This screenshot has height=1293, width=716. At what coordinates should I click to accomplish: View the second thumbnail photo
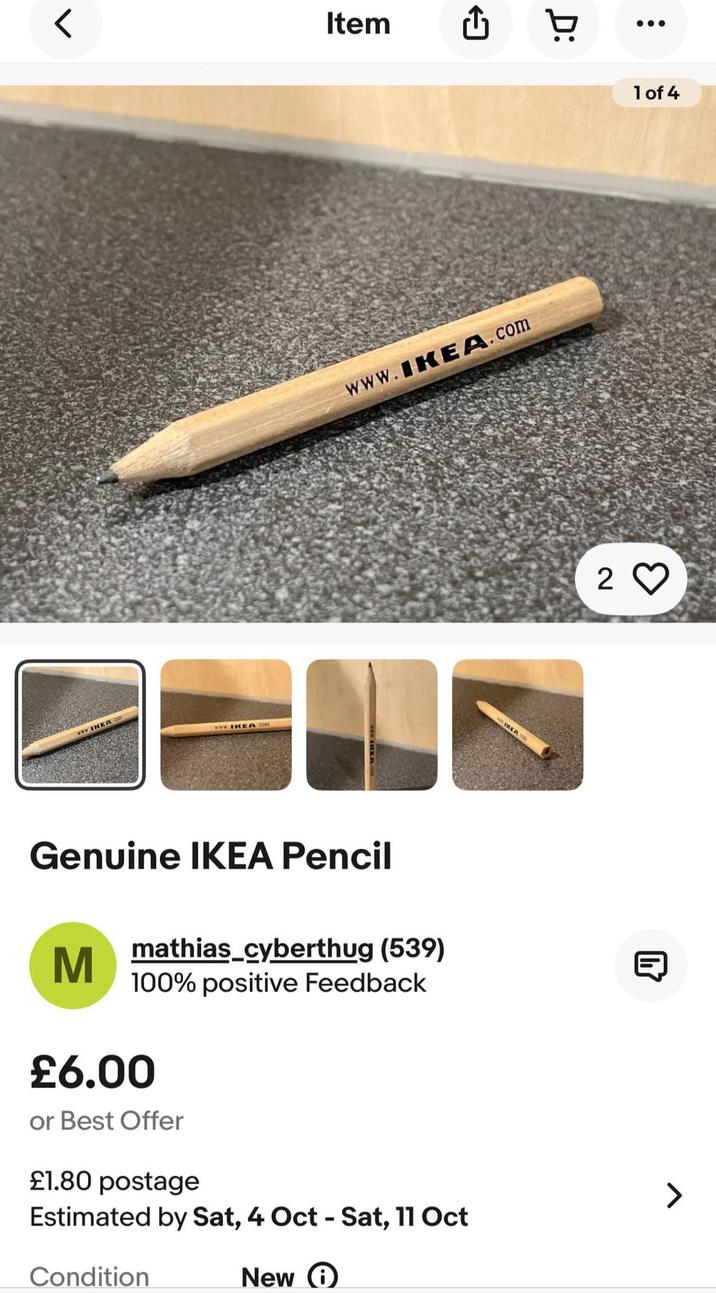(x=226, y=724)
